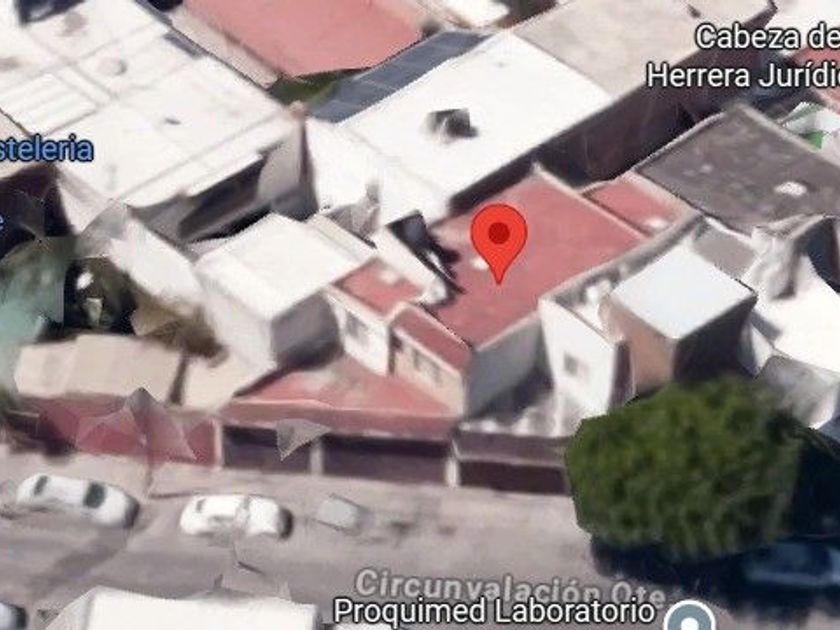Open the Proquimed Laboratorio place label

coord(494,611)
